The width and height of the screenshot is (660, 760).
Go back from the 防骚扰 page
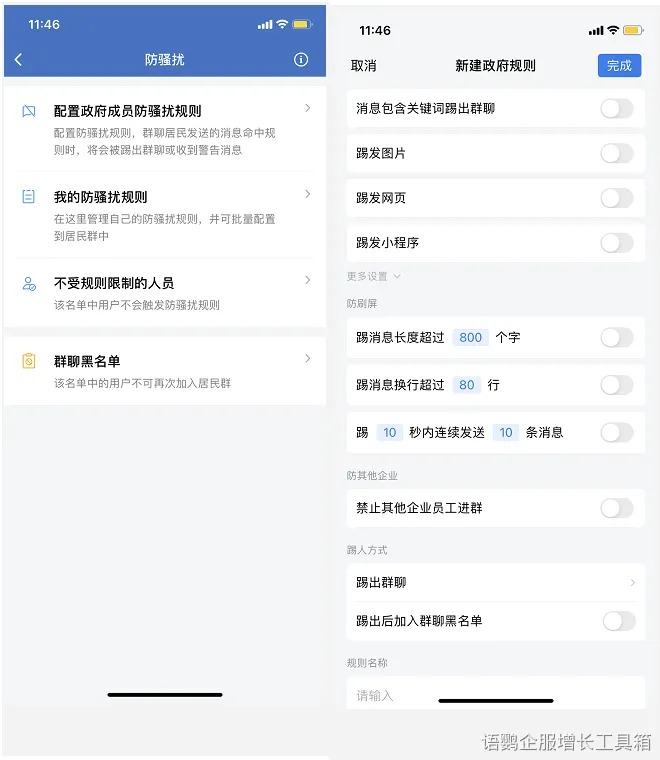click(18, 60)
